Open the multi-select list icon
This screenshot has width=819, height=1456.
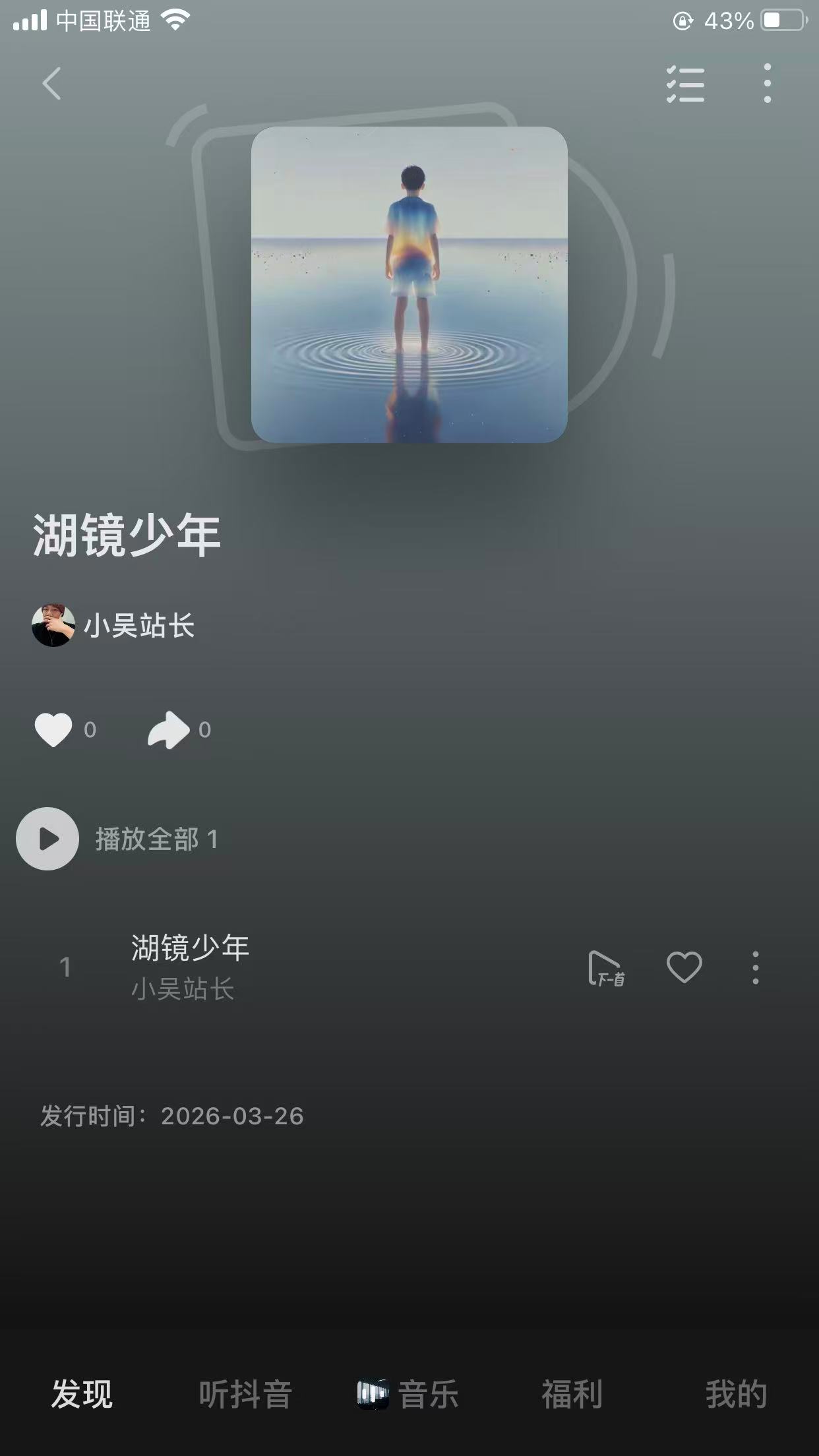click(x=685, y=84)
